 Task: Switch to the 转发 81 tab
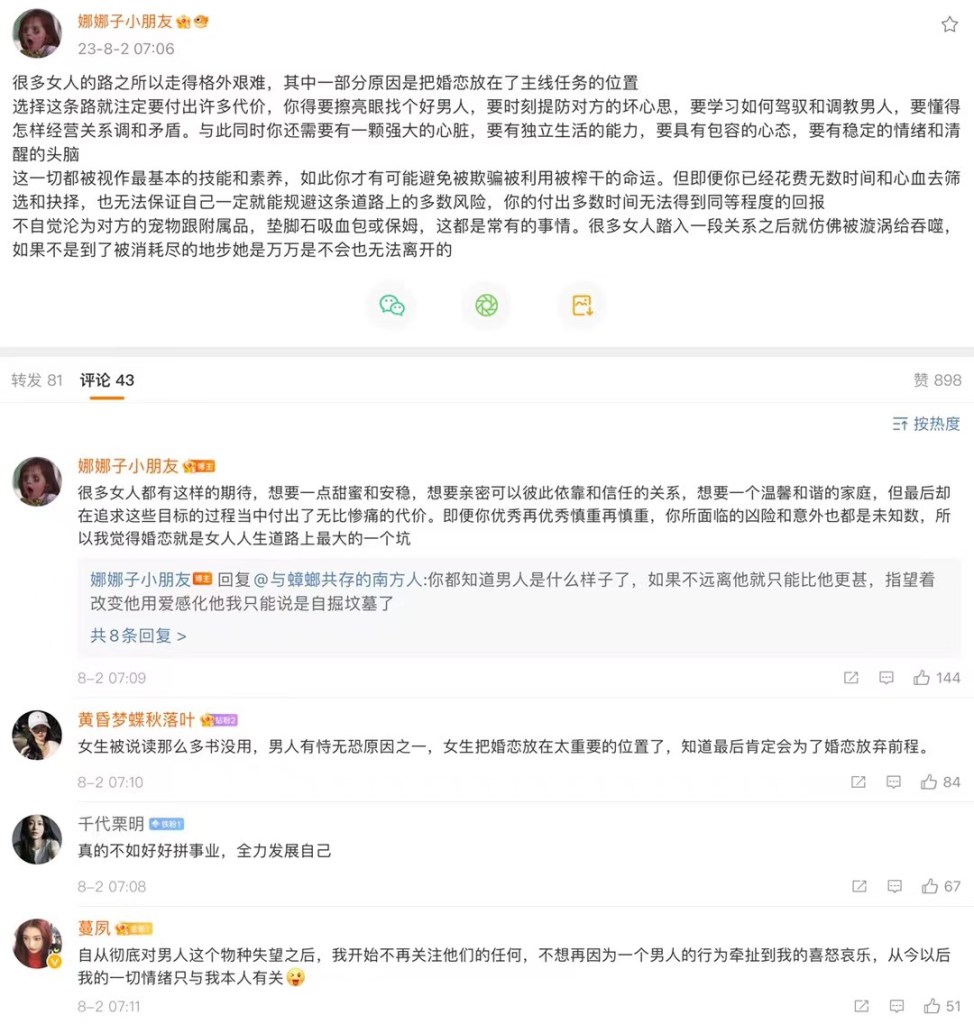37,380
